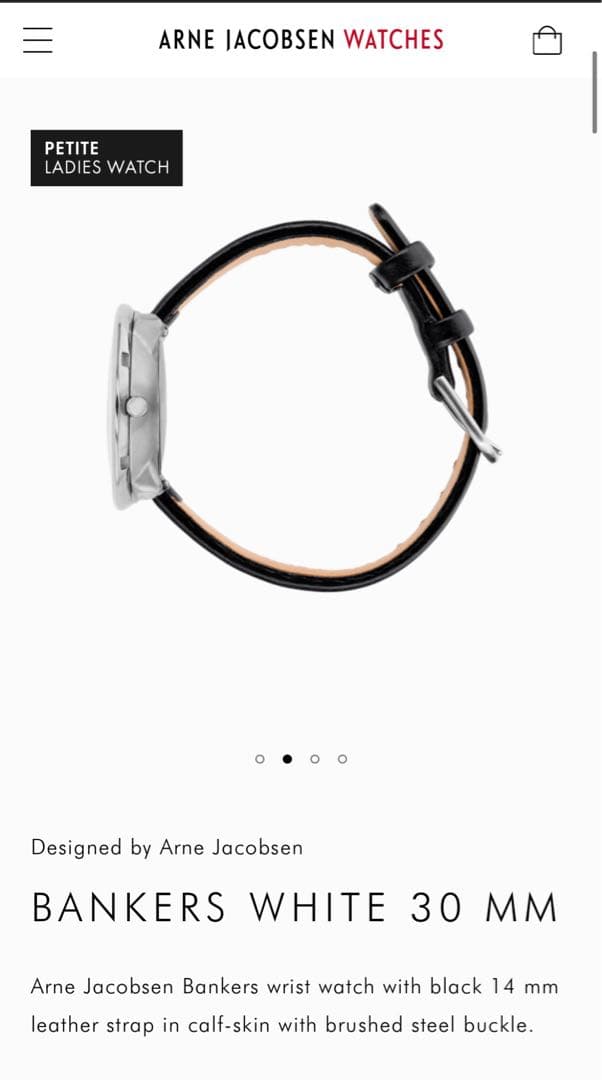View the fourth product image

point(342,759)
